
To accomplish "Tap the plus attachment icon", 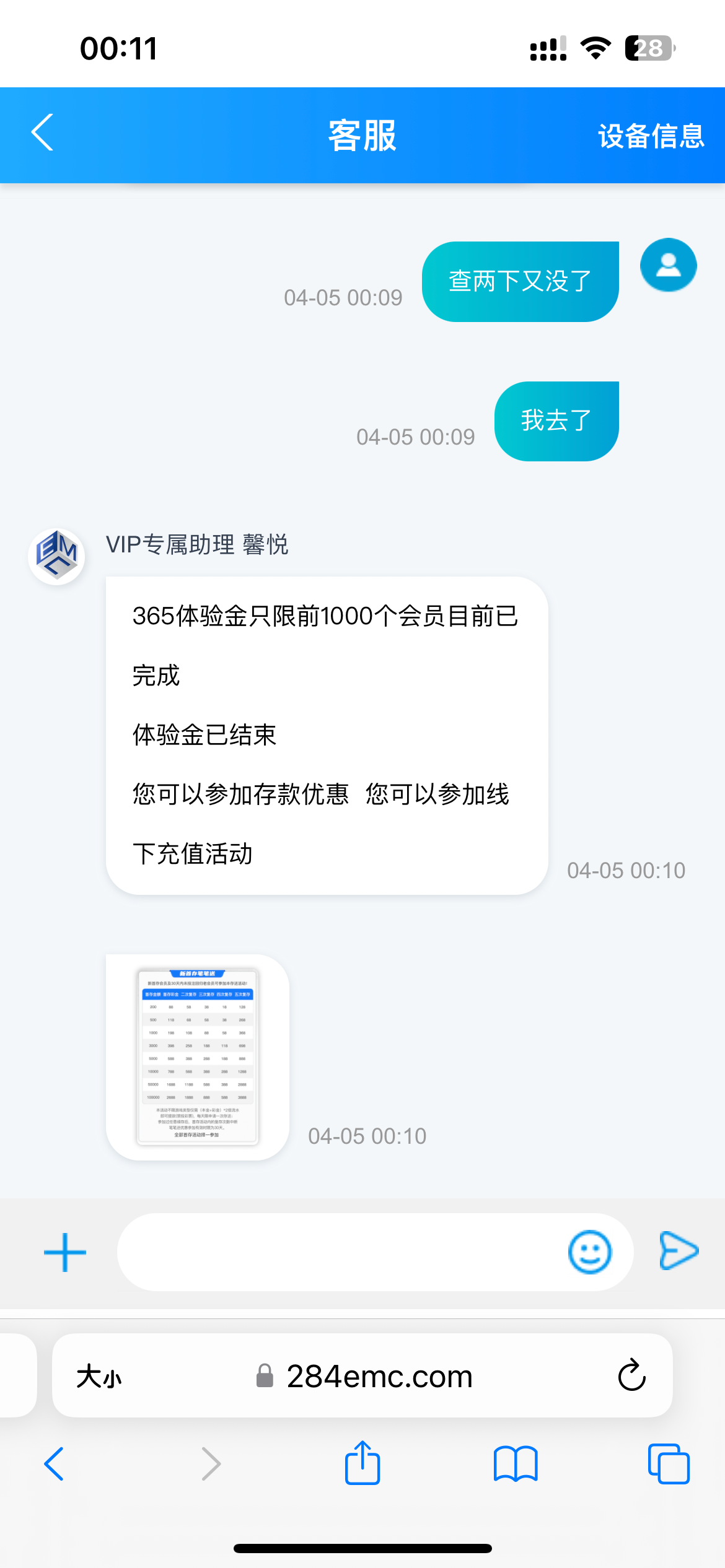I will [x=65, y=1252].
